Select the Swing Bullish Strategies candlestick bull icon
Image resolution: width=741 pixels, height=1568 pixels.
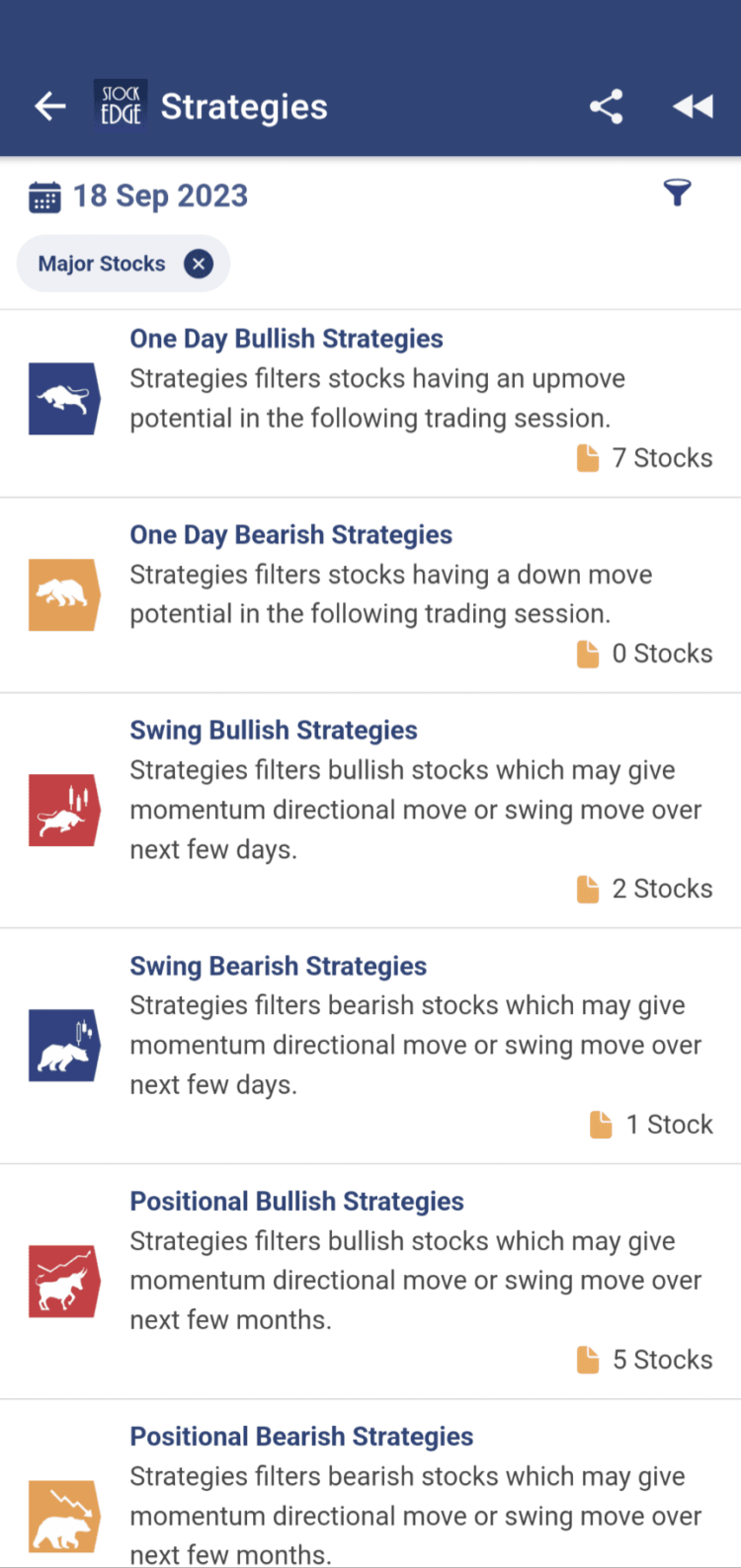coord(63,810)
